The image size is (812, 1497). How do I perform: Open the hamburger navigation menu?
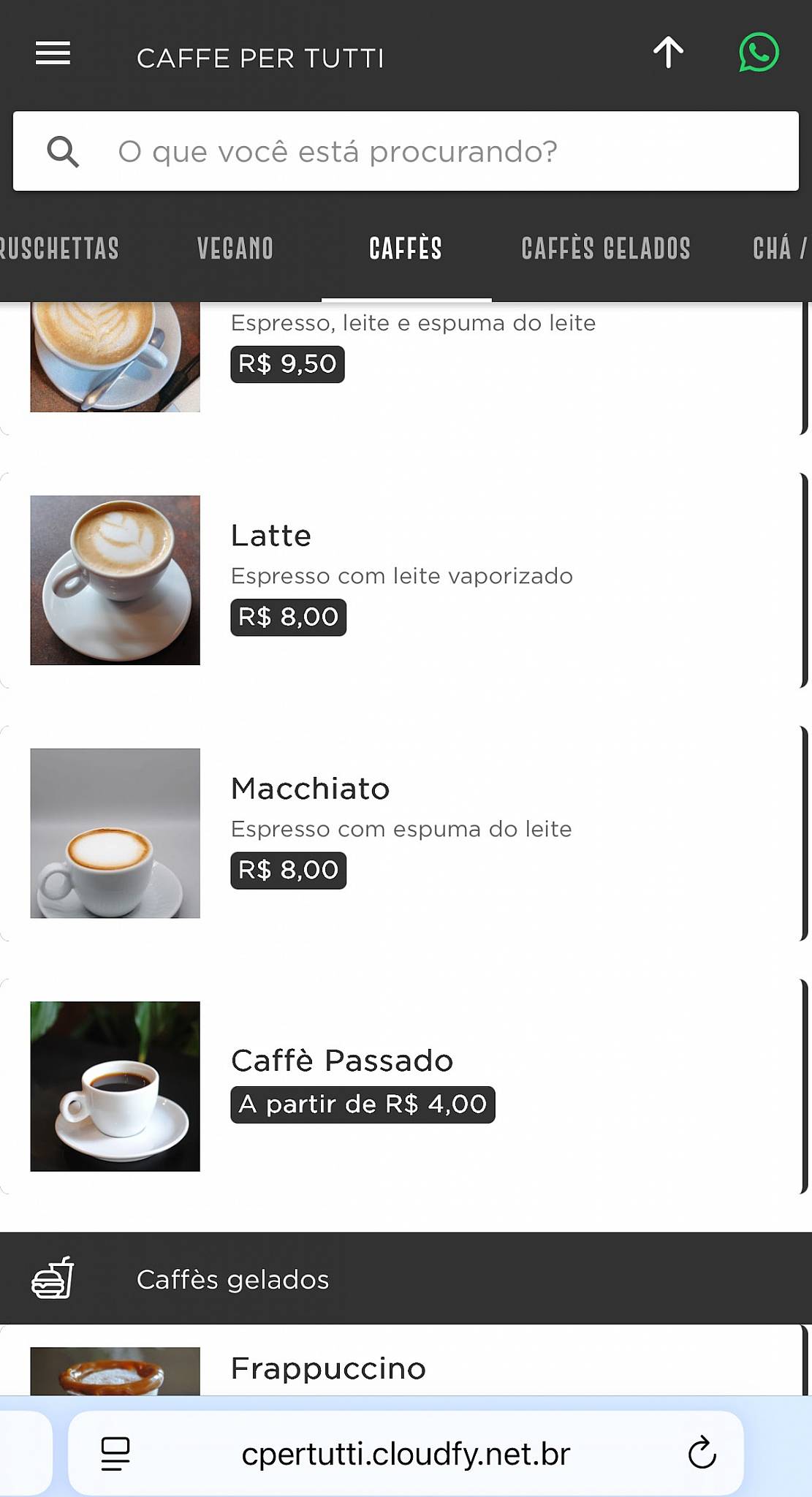[x=52, y=53]
